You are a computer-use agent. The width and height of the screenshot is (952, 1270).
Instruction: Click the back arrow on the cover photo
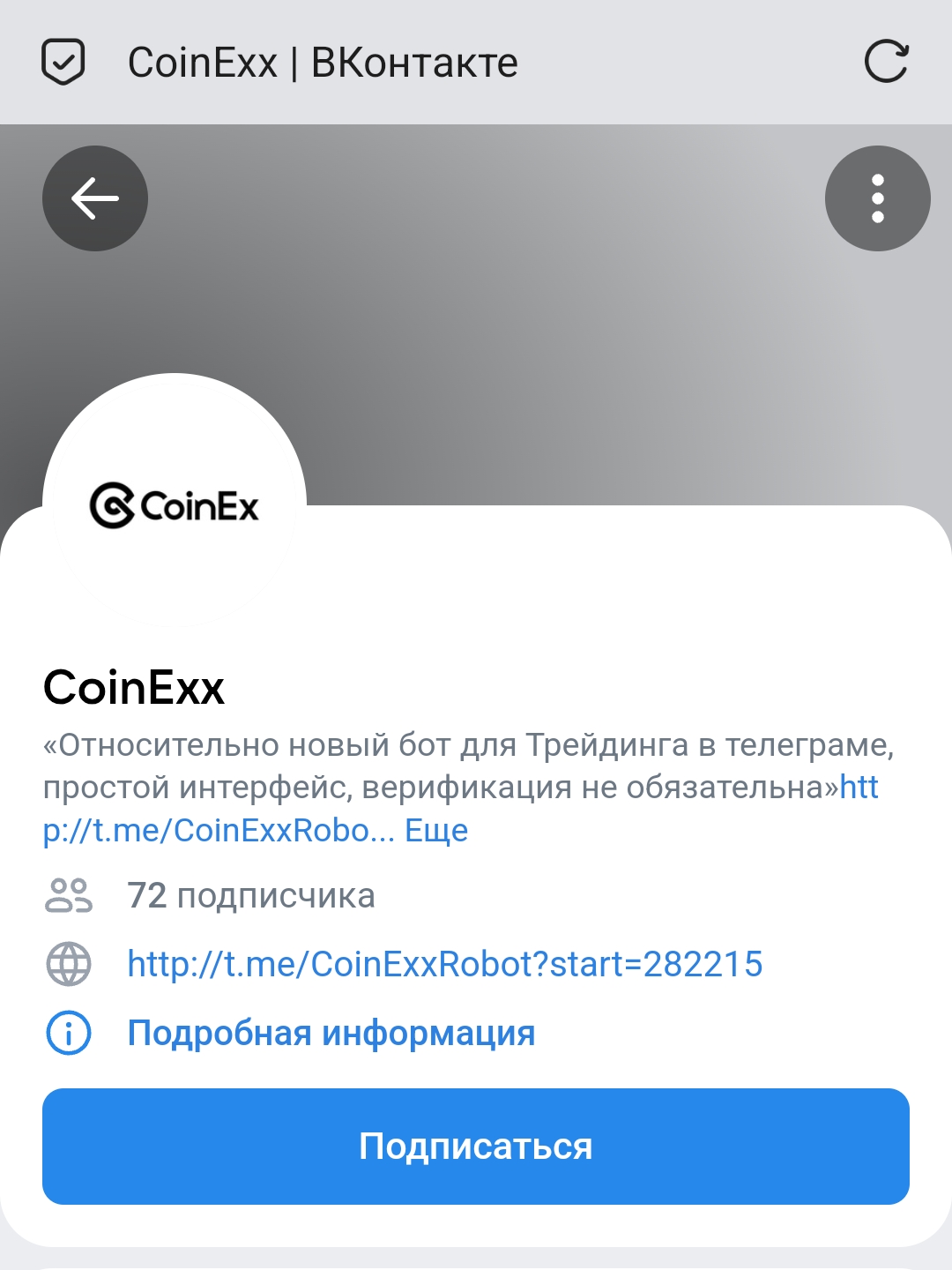pyautogui.click(x=94, y=198)
